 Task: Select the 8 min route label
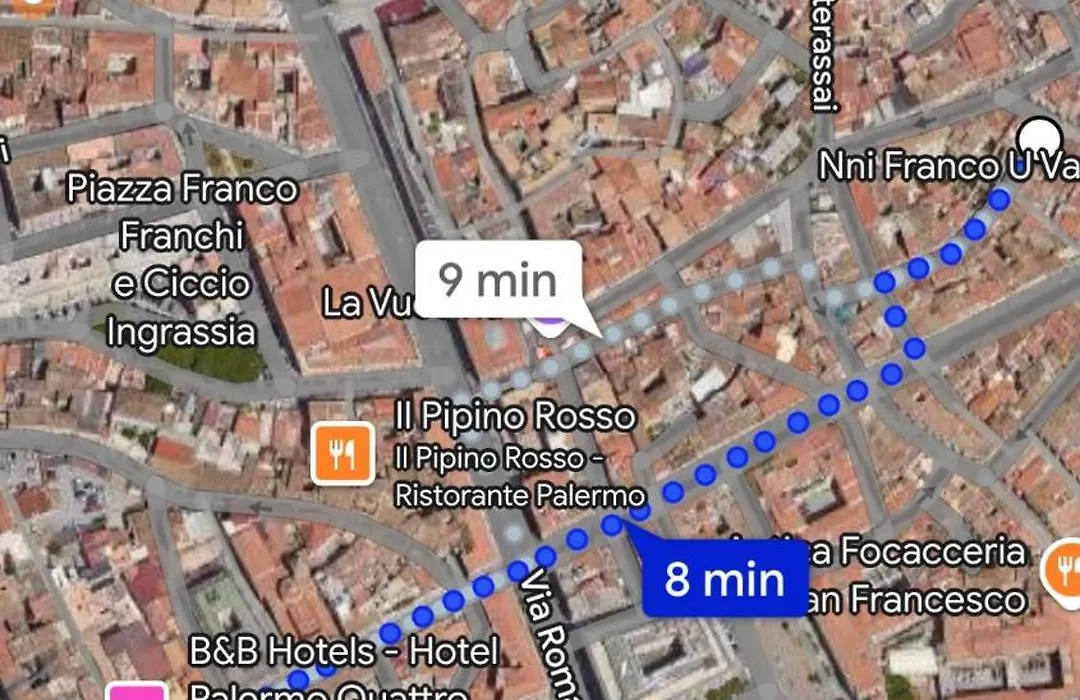(724, 579)
